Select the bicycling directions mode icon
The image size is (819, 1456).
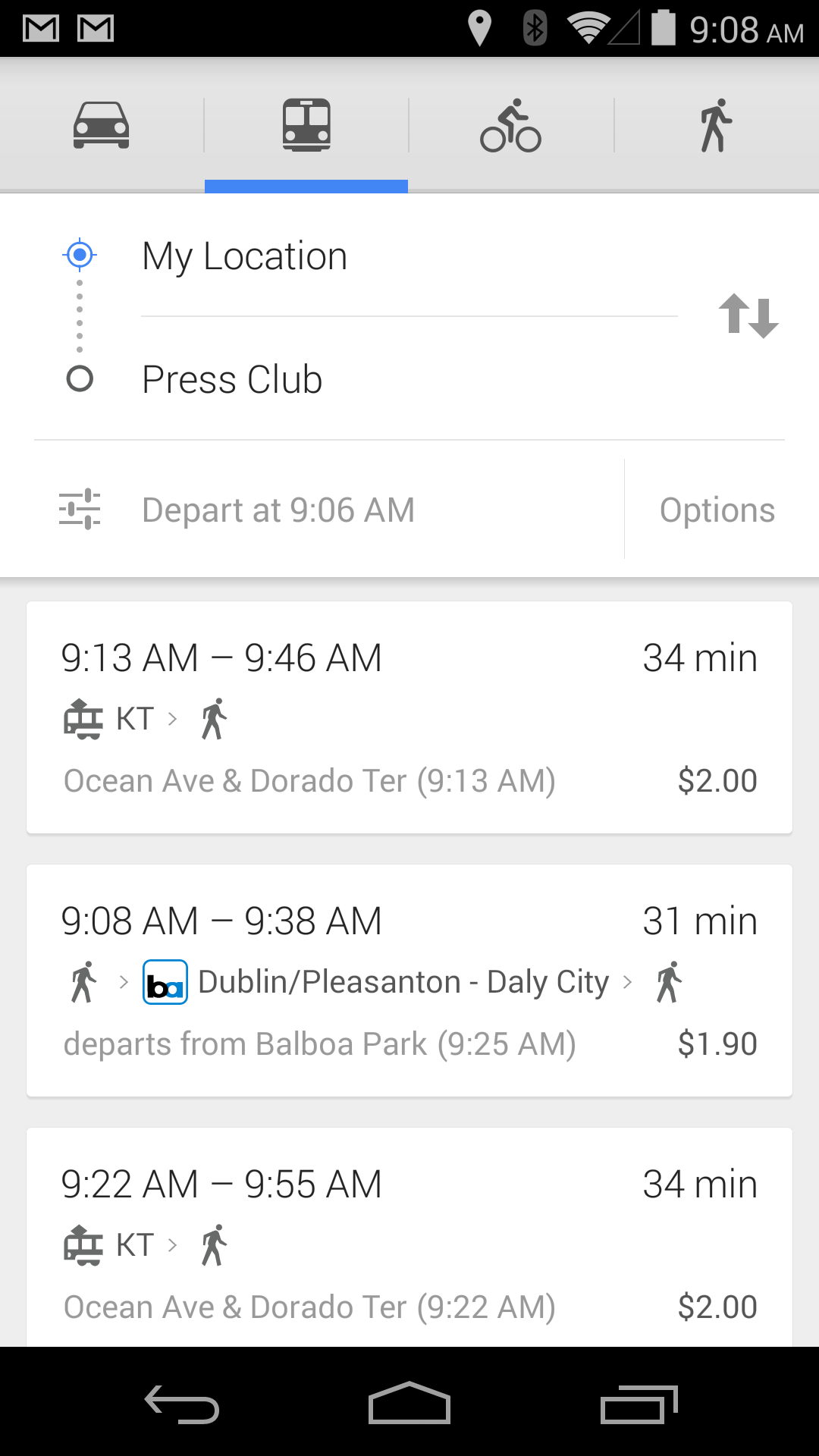tap(510, 126)
